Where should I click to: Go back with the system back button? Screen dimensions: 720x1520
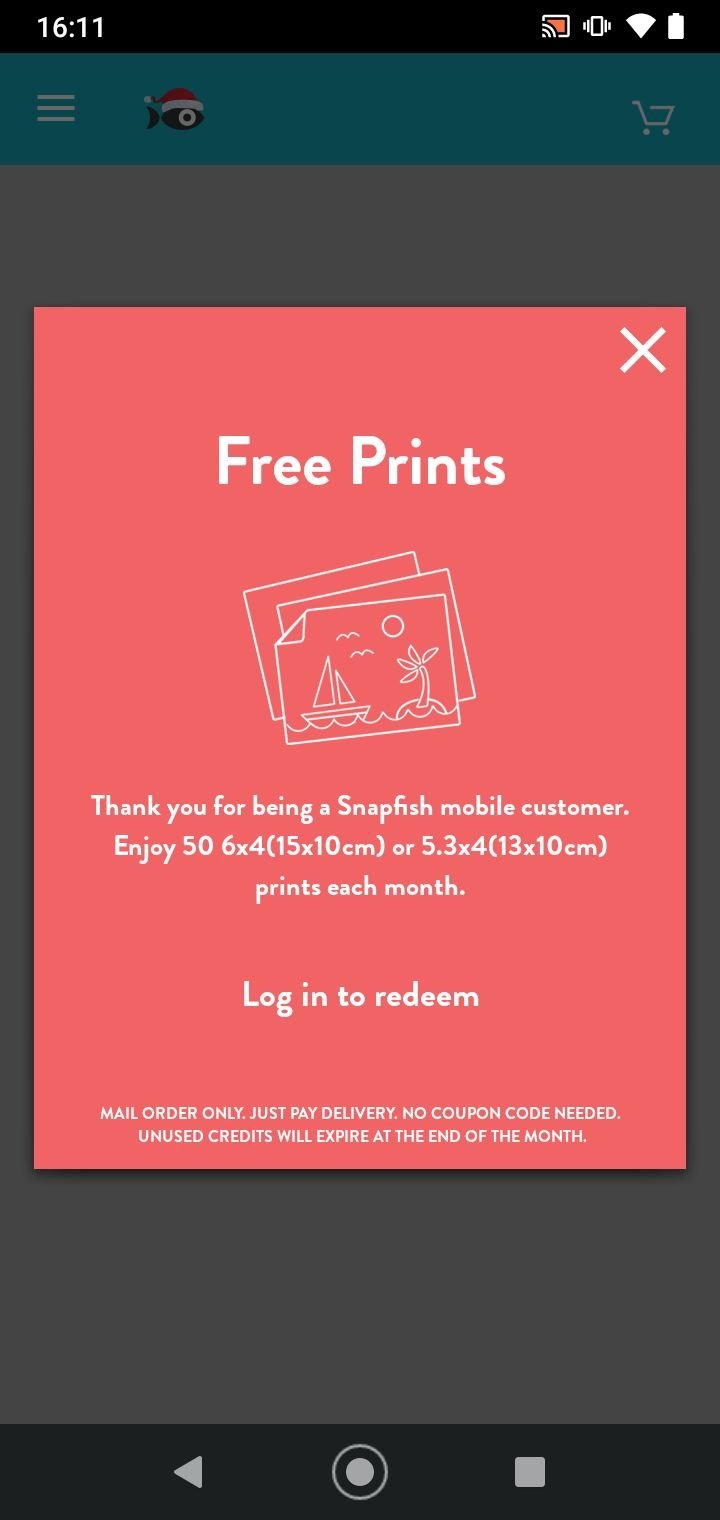tap(188, 1471)
